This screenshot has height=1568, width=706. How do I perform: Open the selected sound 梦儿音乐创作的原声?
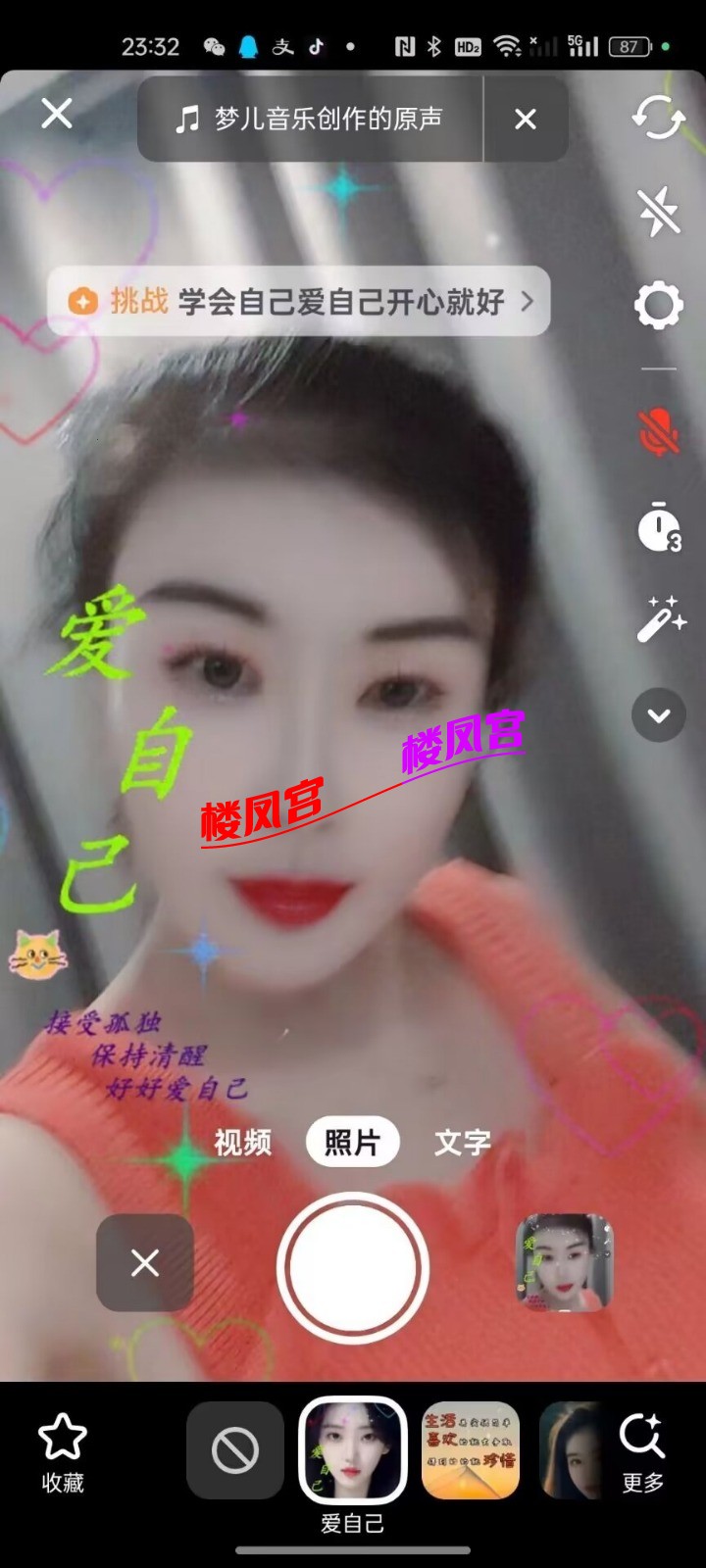pos(309,120)
